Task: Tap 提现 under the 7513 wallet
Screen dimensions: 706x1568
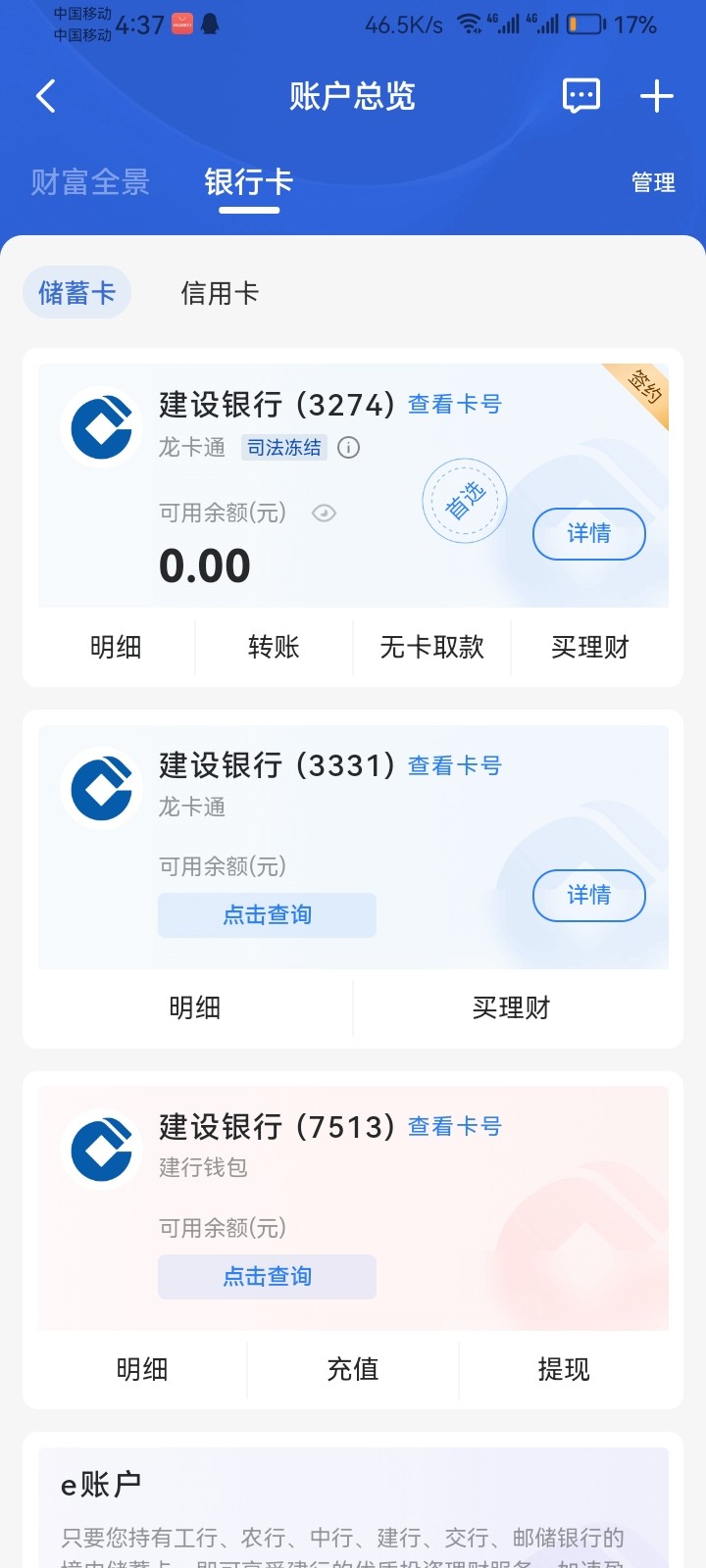Action: pos(566,1369)
